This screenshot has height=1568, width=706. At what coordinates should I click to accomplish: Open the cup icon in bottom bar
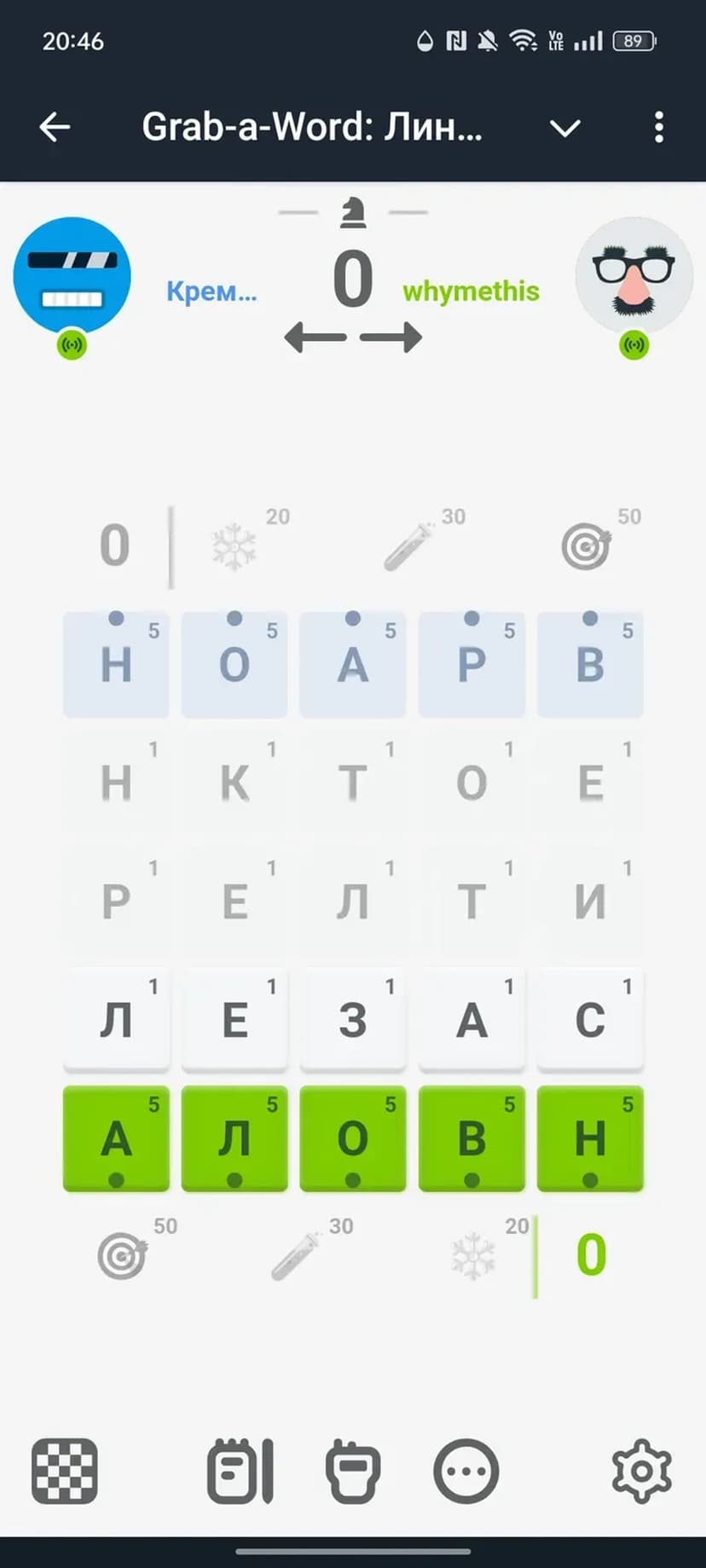click(353, 1471)
